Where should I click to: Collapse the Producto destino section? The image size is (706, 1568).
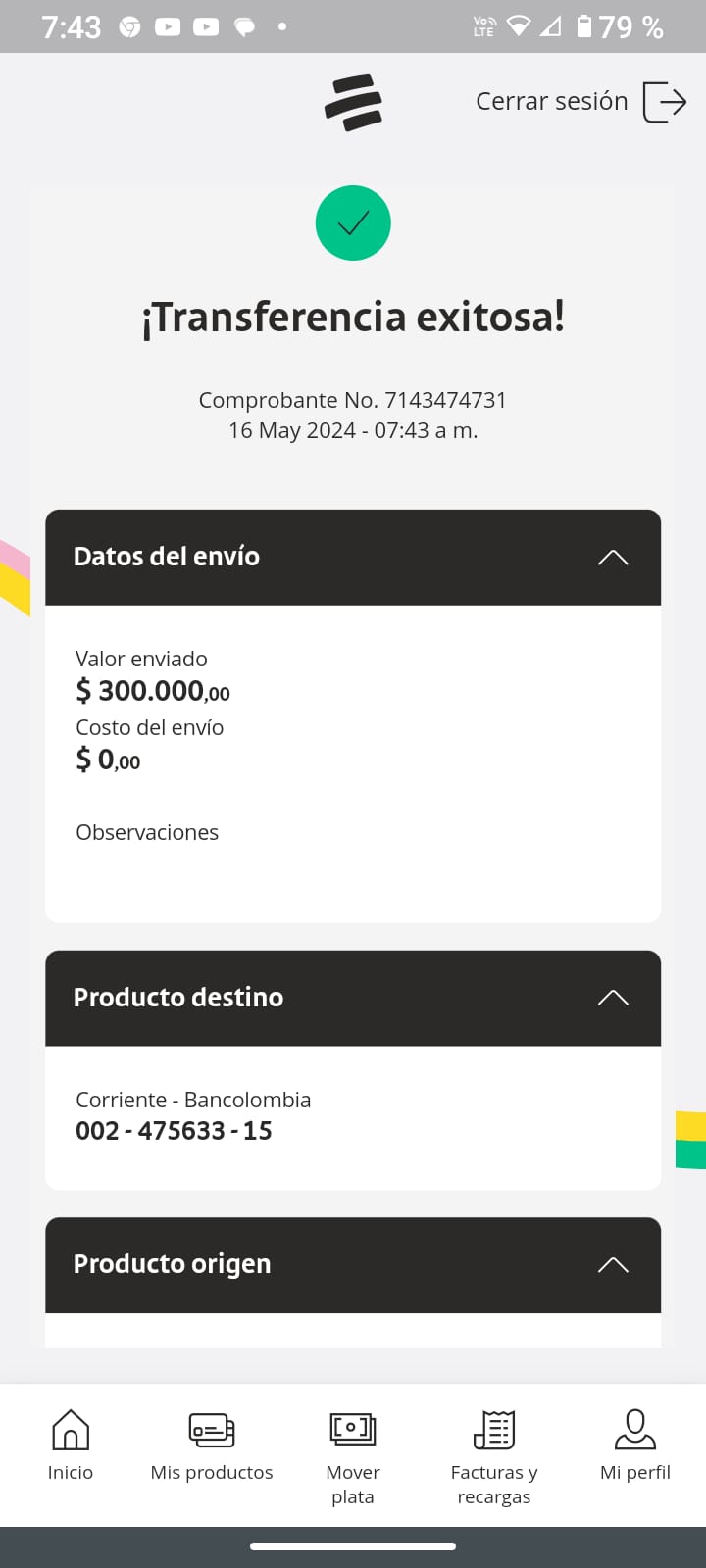612,998
